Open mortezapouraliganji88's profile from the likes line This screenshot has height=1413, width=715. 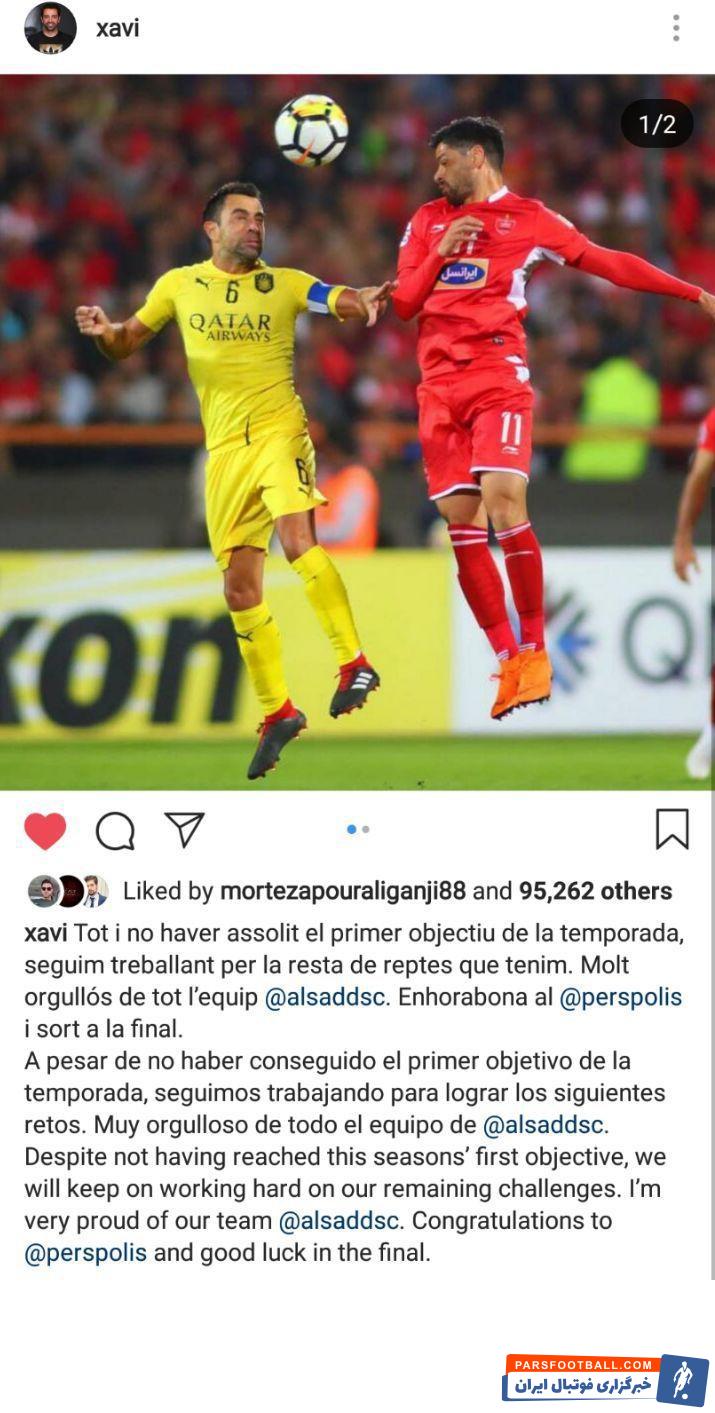343,891
